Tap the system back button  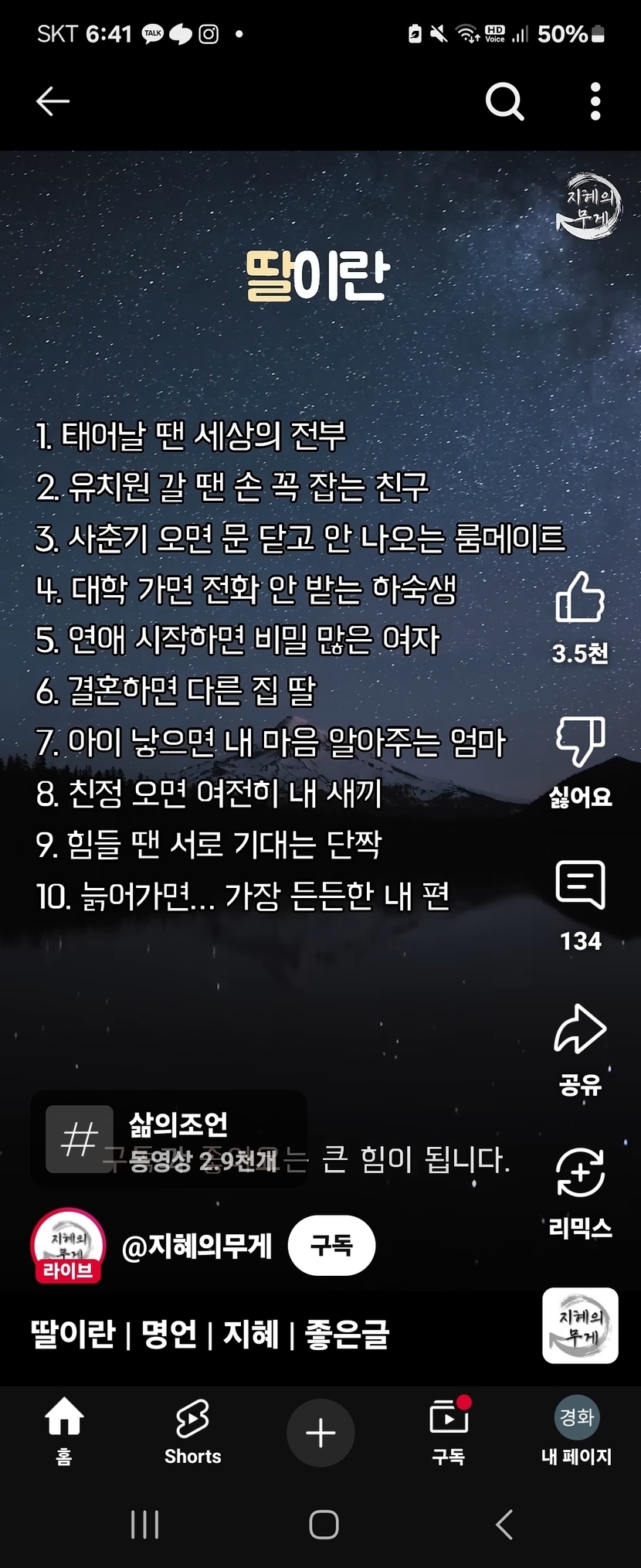point(504,1525)
